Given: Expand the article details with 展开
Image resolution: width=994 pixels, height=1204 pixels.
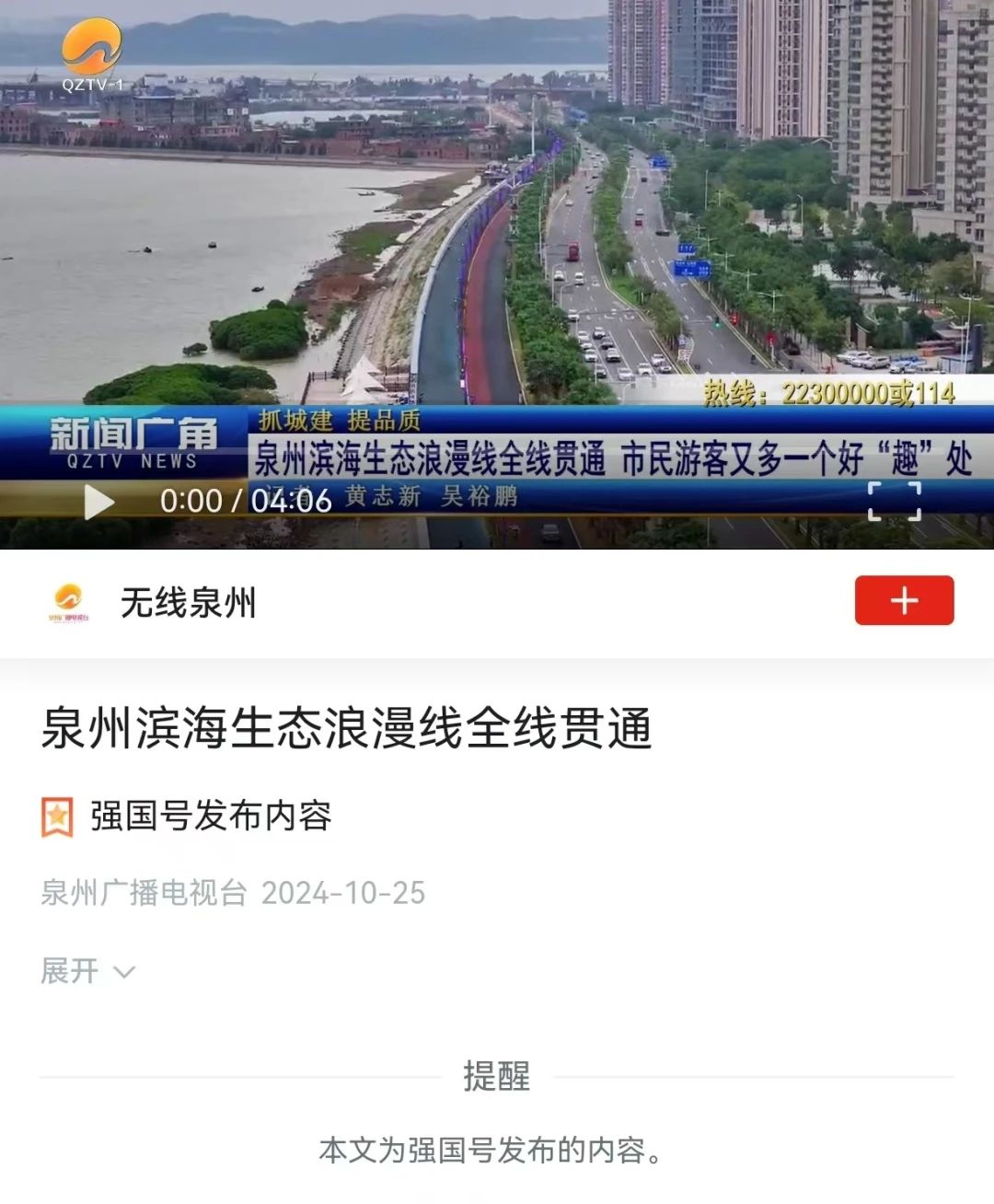Looking at the screenshot, I should click(87, 971).
